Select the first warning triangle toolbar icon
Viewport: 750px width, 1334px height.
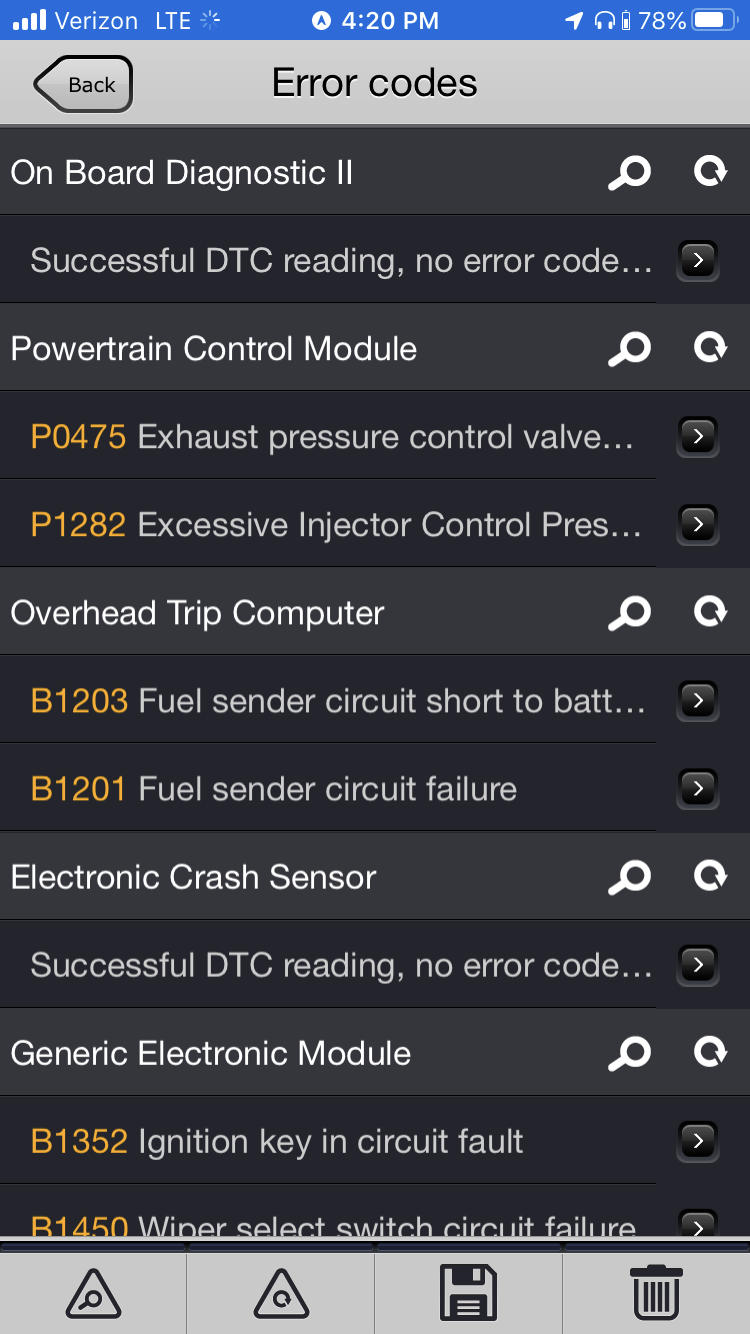click(x=93, y=1292)
